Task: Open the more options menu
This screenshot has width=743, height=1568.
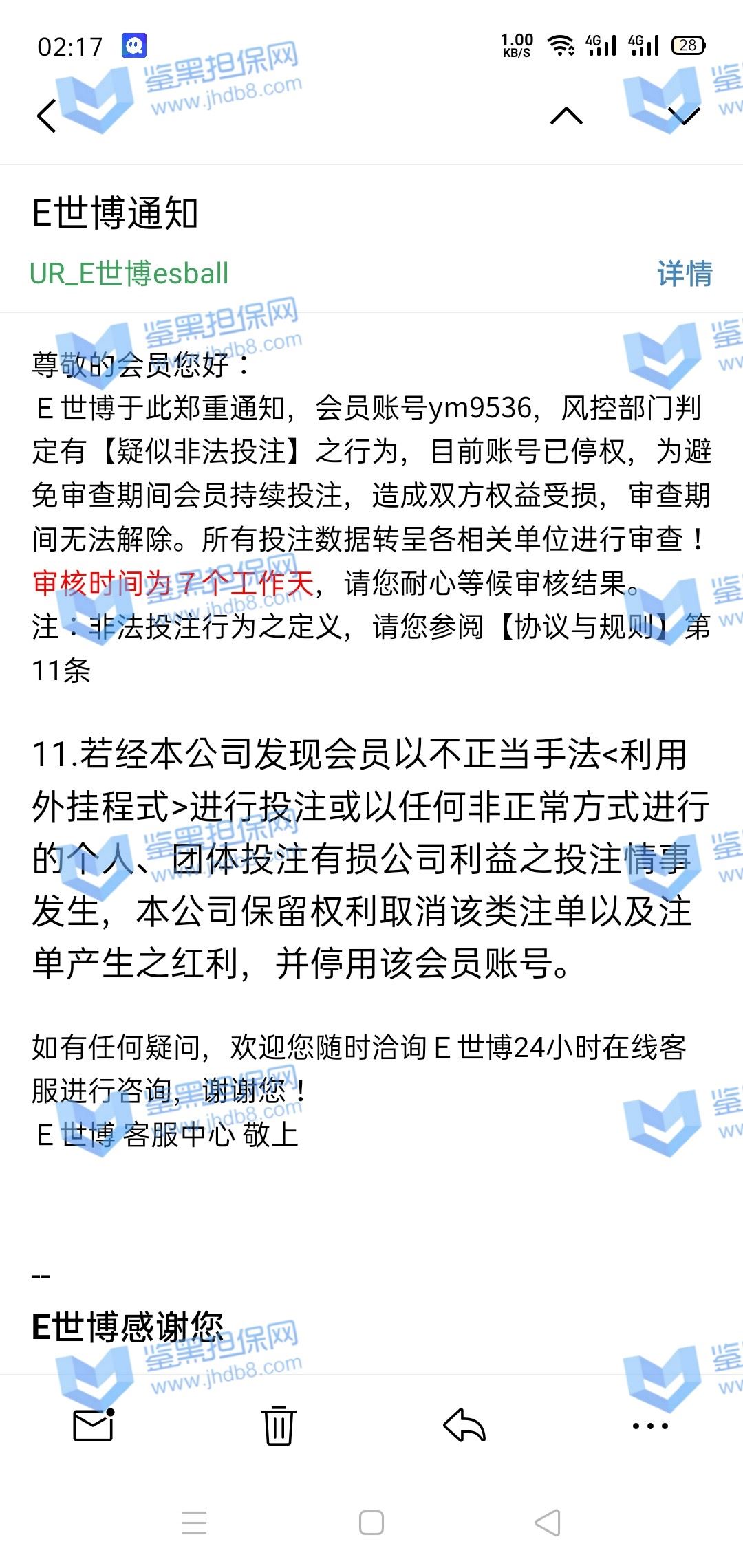Action: point(650,1426)
